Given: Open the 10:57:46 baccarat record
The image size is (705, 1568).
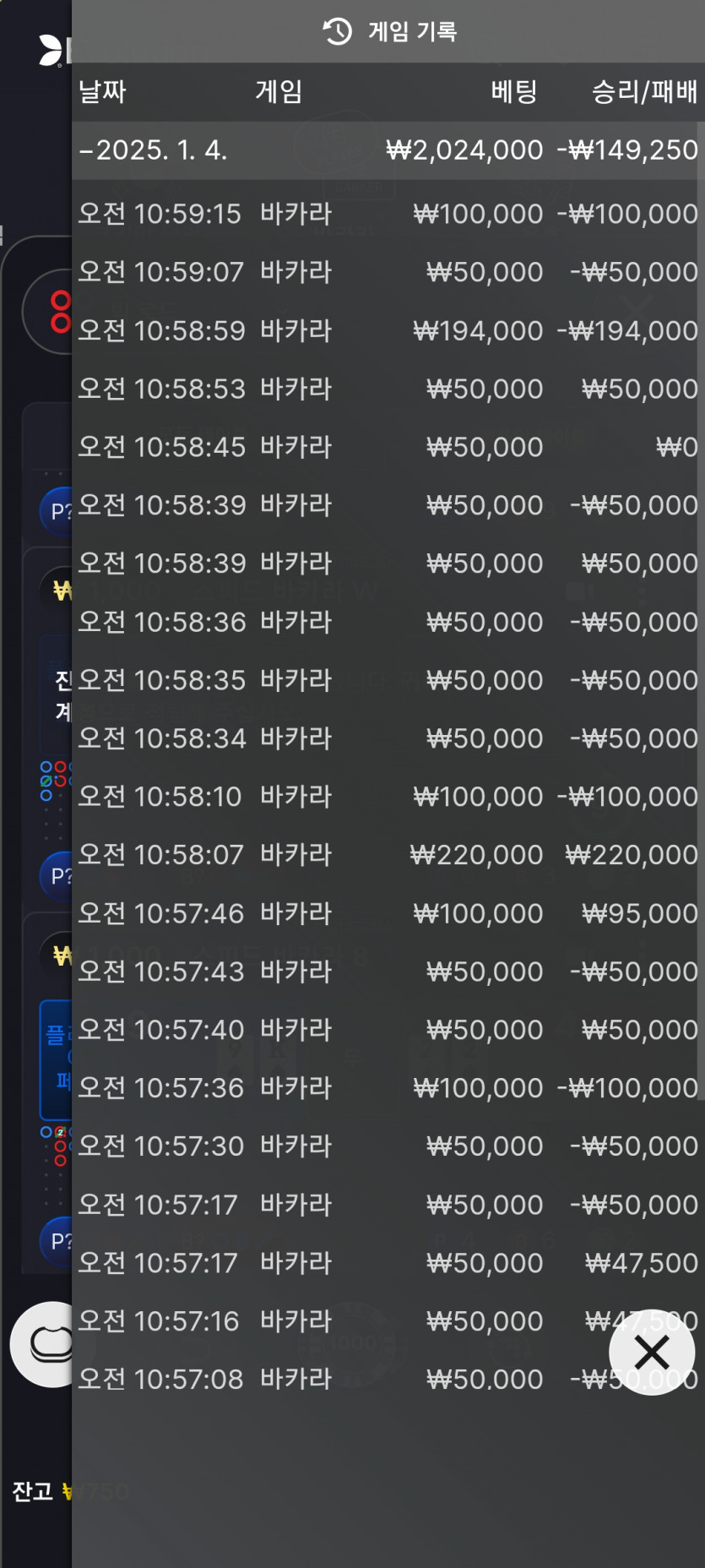Looking at the screenshot, I should [x=388, y=913].
